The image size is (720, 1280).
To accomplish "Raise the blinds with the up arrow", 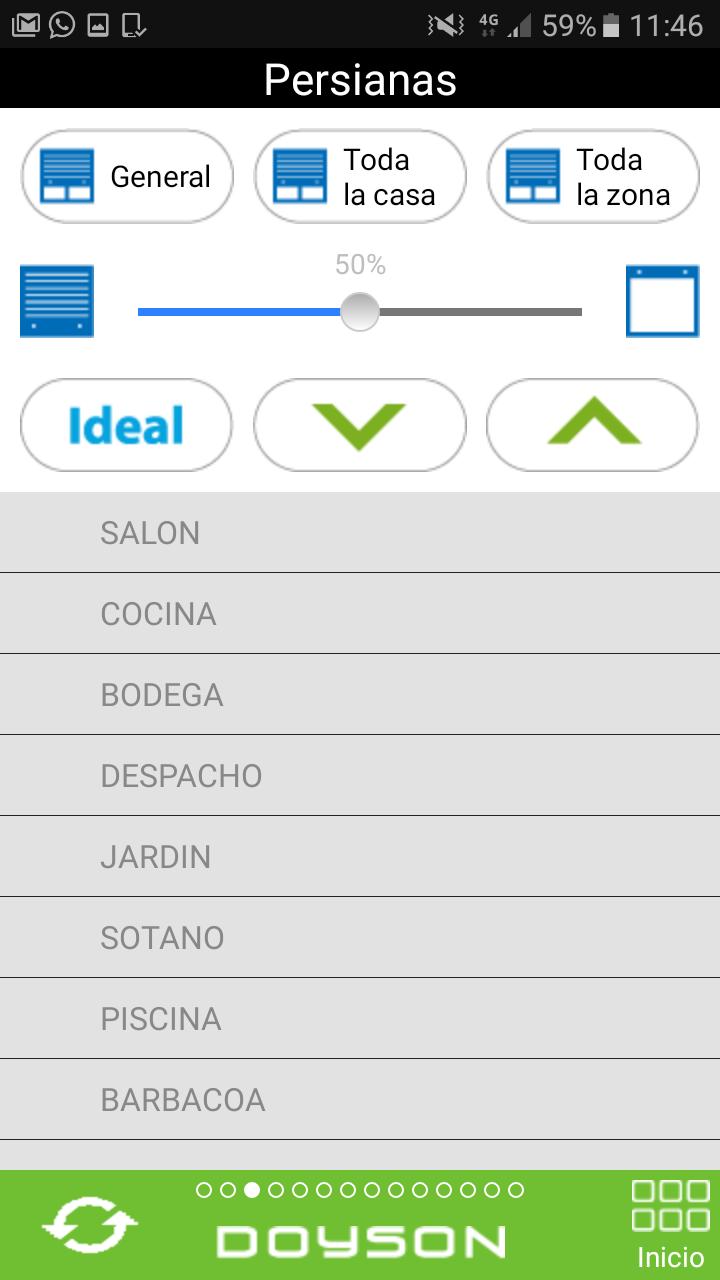I will 593,425.
